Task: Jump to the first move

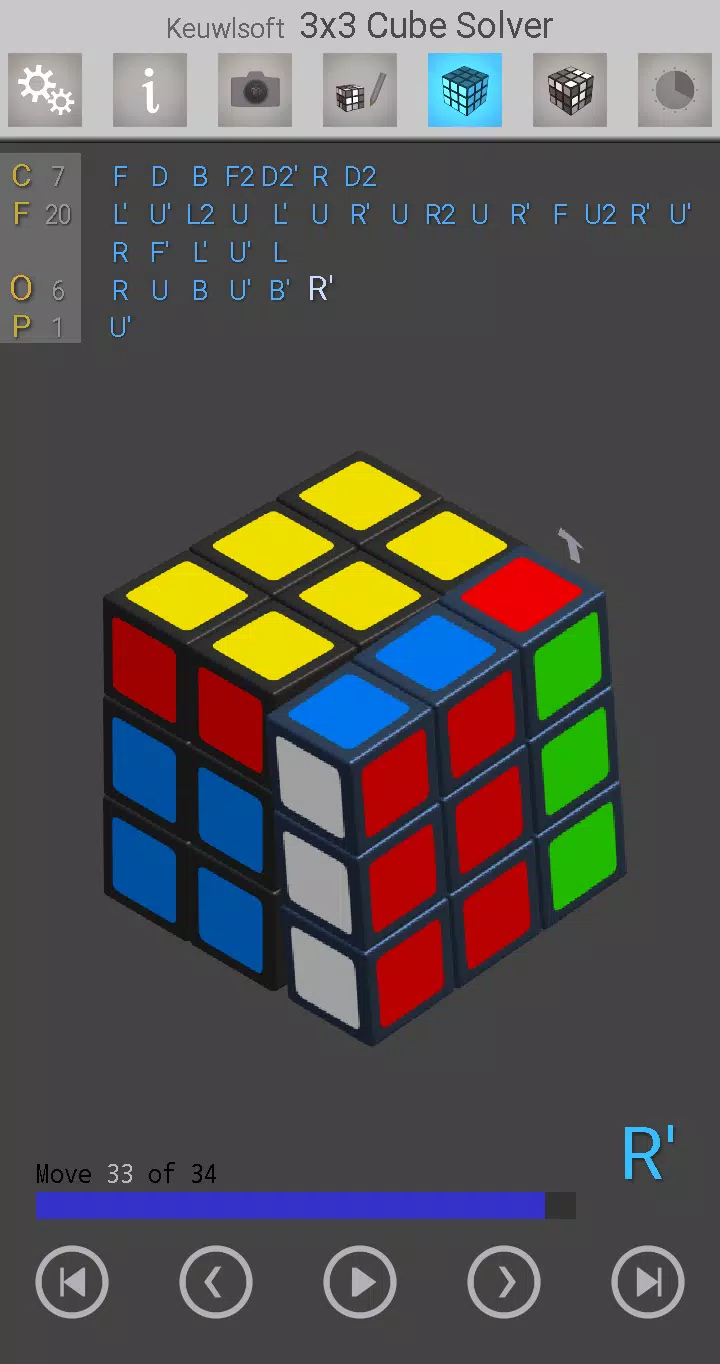Action: pyautogui.click(x=72, y=1282)
